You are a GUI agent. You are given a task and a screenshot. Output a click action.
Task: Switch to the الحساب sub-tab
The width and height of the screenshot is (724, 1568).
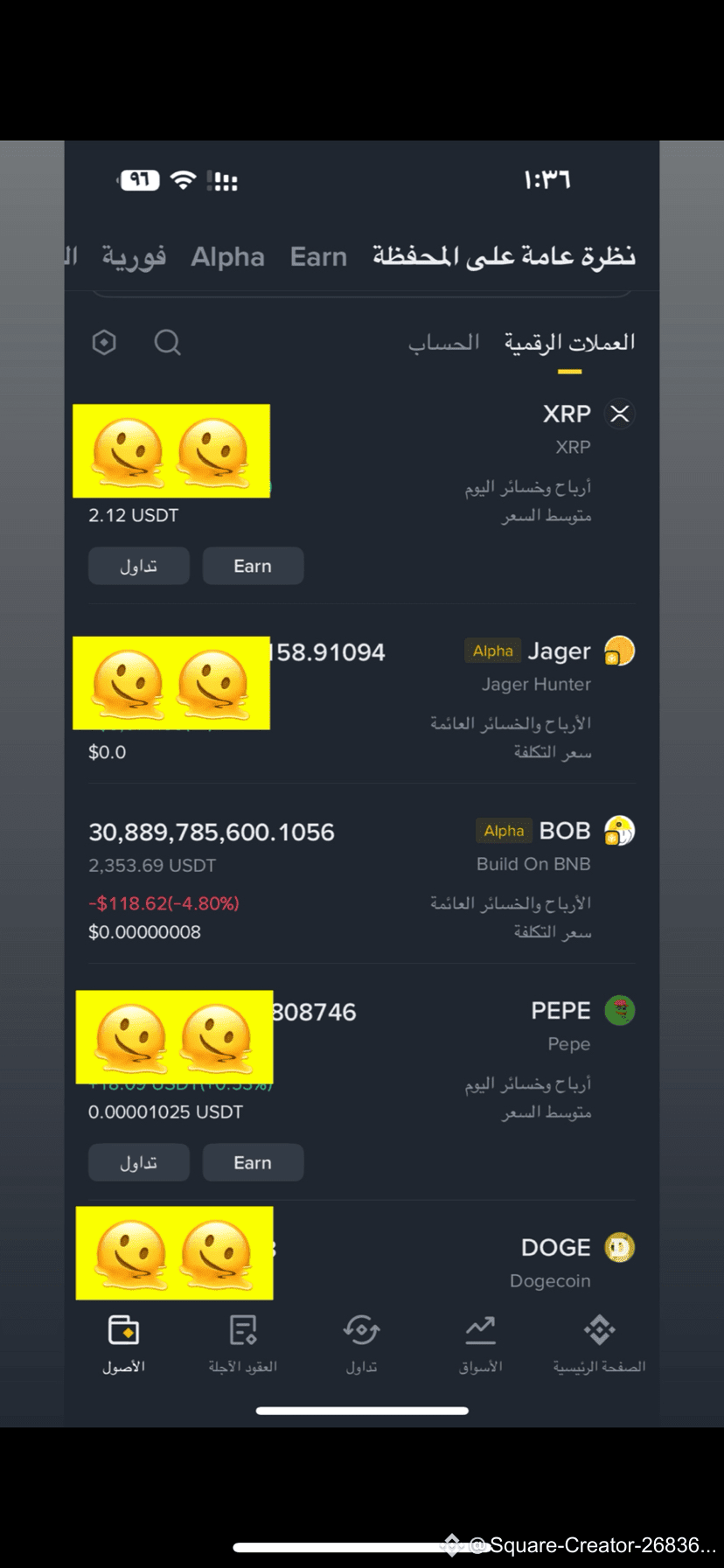[x=443, y=343]
